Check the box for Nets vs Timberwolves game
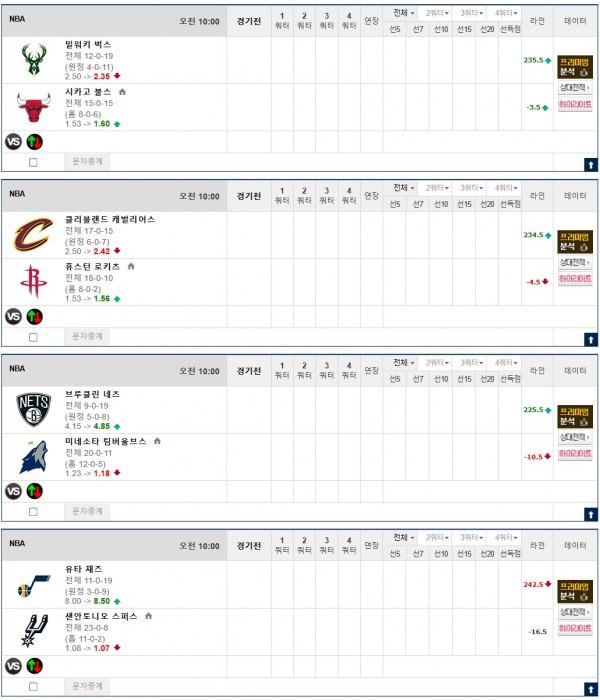The height and width of the screenshot is (700, 600). pyautogui.click(x=34, y=512)
